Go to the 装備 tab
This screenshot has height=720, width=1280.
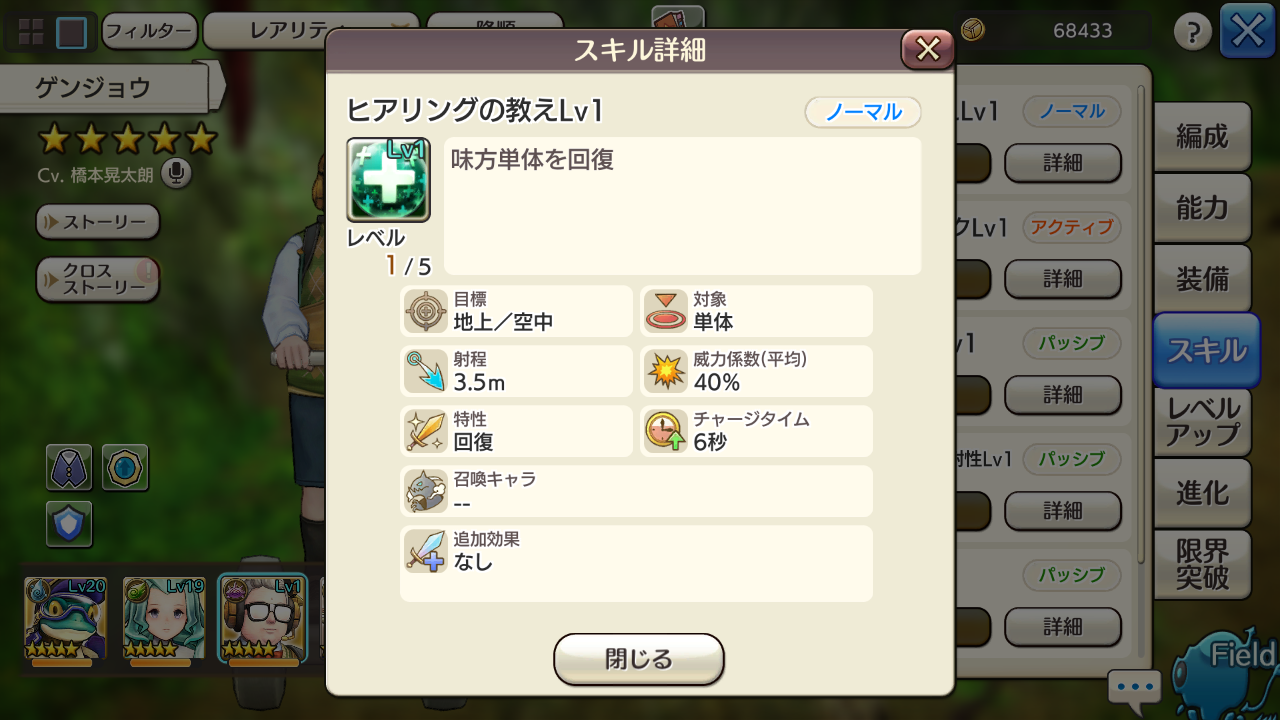click(x=1201, y=279)
